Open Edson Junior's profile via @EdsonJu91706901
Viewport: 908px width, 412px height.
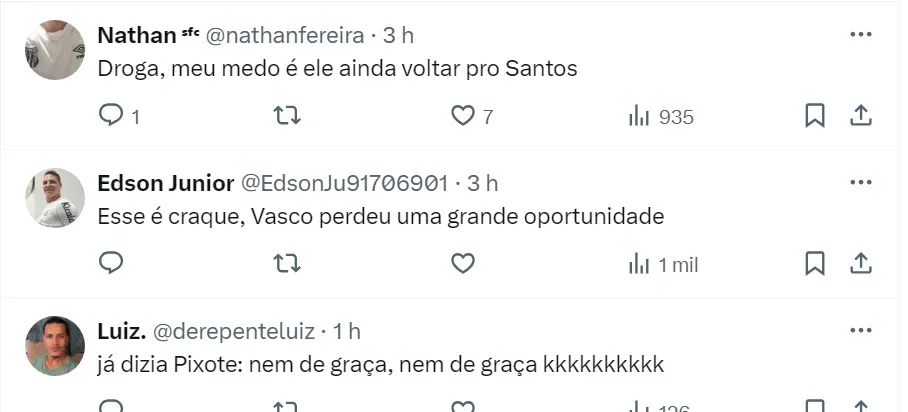[344, 183]
